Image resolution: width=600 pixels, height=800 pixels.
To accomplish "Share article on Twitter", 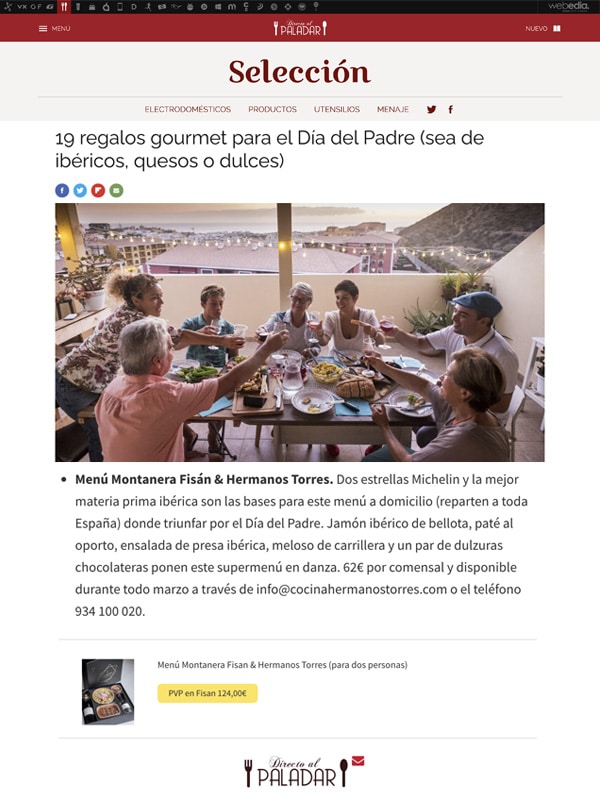I will tap(80, 190).
